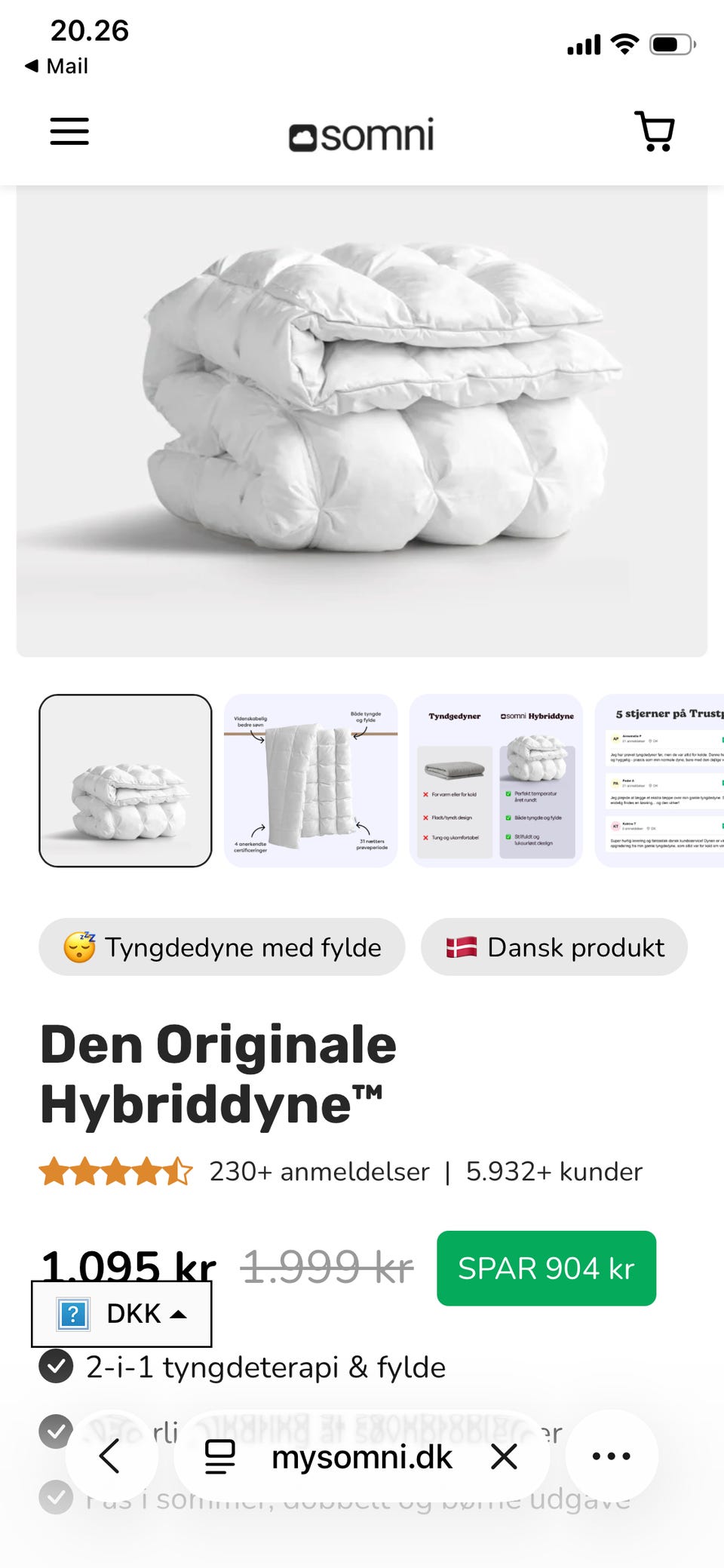Tap the Dansk produkt badge

point(554,947)
